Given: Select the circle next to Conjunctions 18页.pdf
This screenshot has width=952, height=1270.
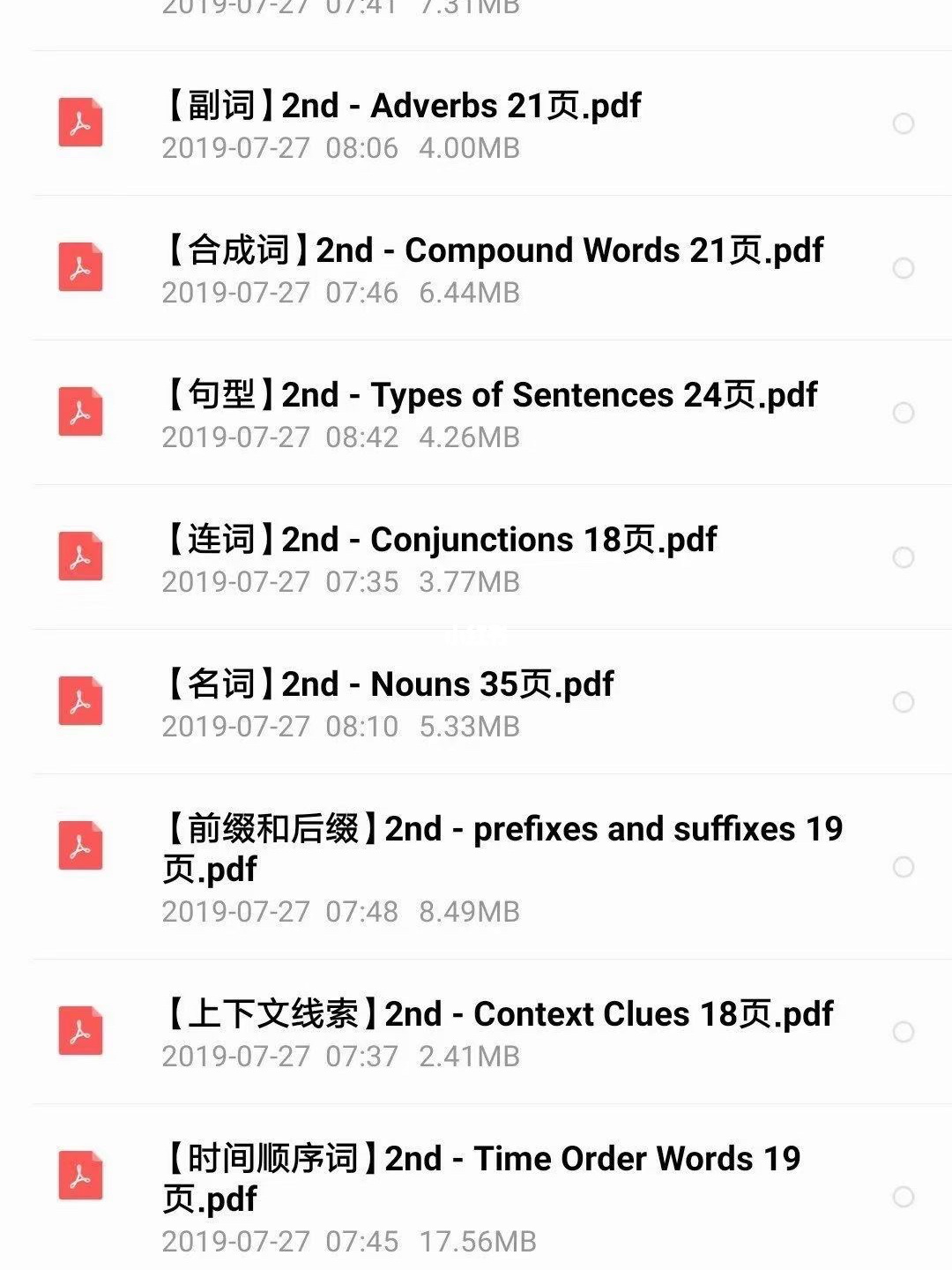Looking at the screenshot, I should (903, 557).
